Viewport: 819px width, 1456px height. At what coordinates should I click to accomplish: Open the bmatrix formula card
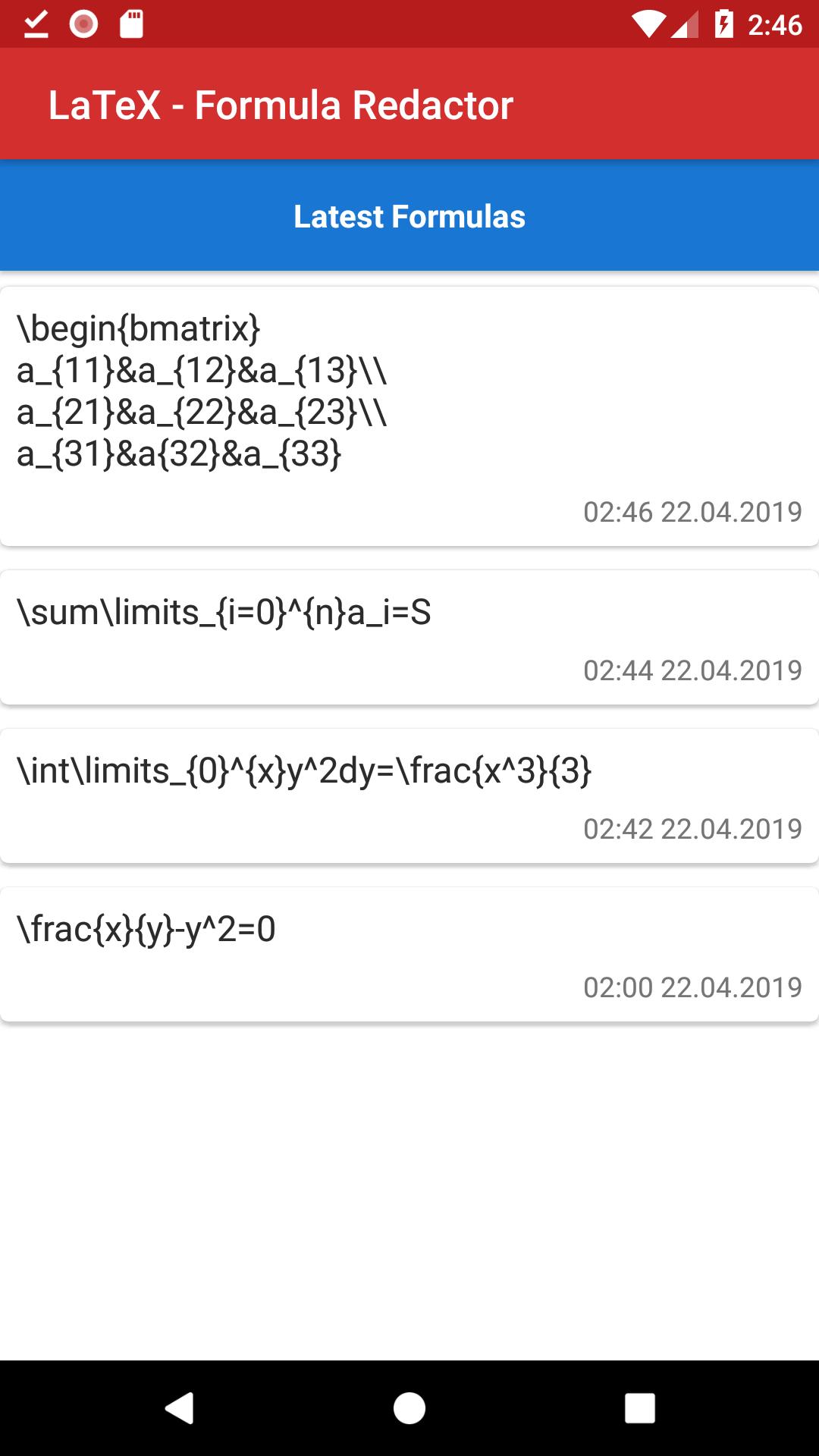(409, 416)
